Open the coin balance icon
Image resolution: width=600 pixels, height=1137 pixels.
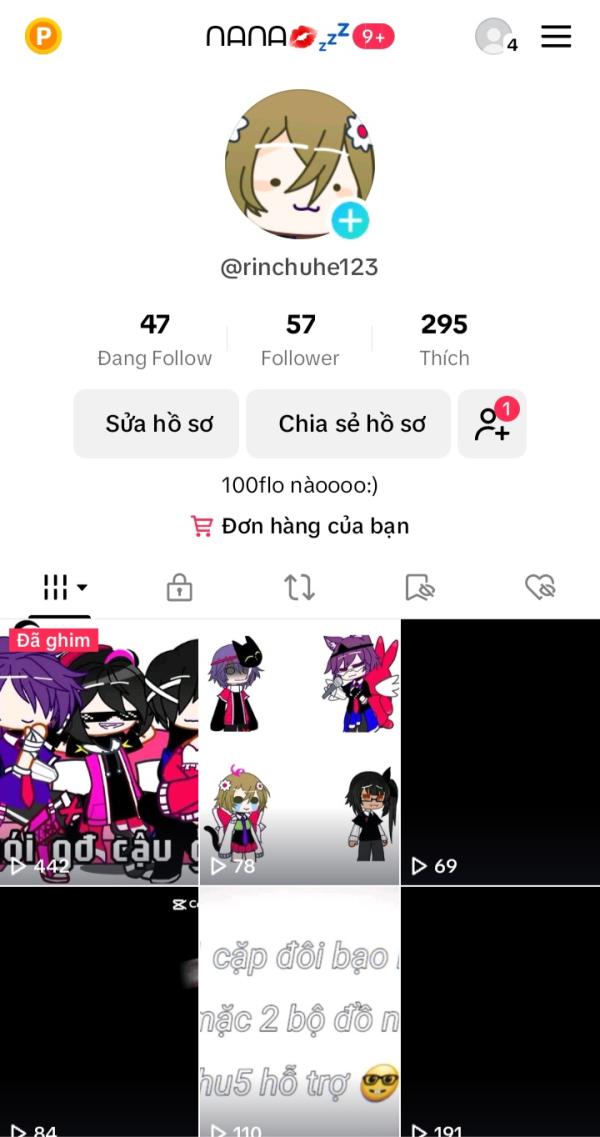click(43, 37)
